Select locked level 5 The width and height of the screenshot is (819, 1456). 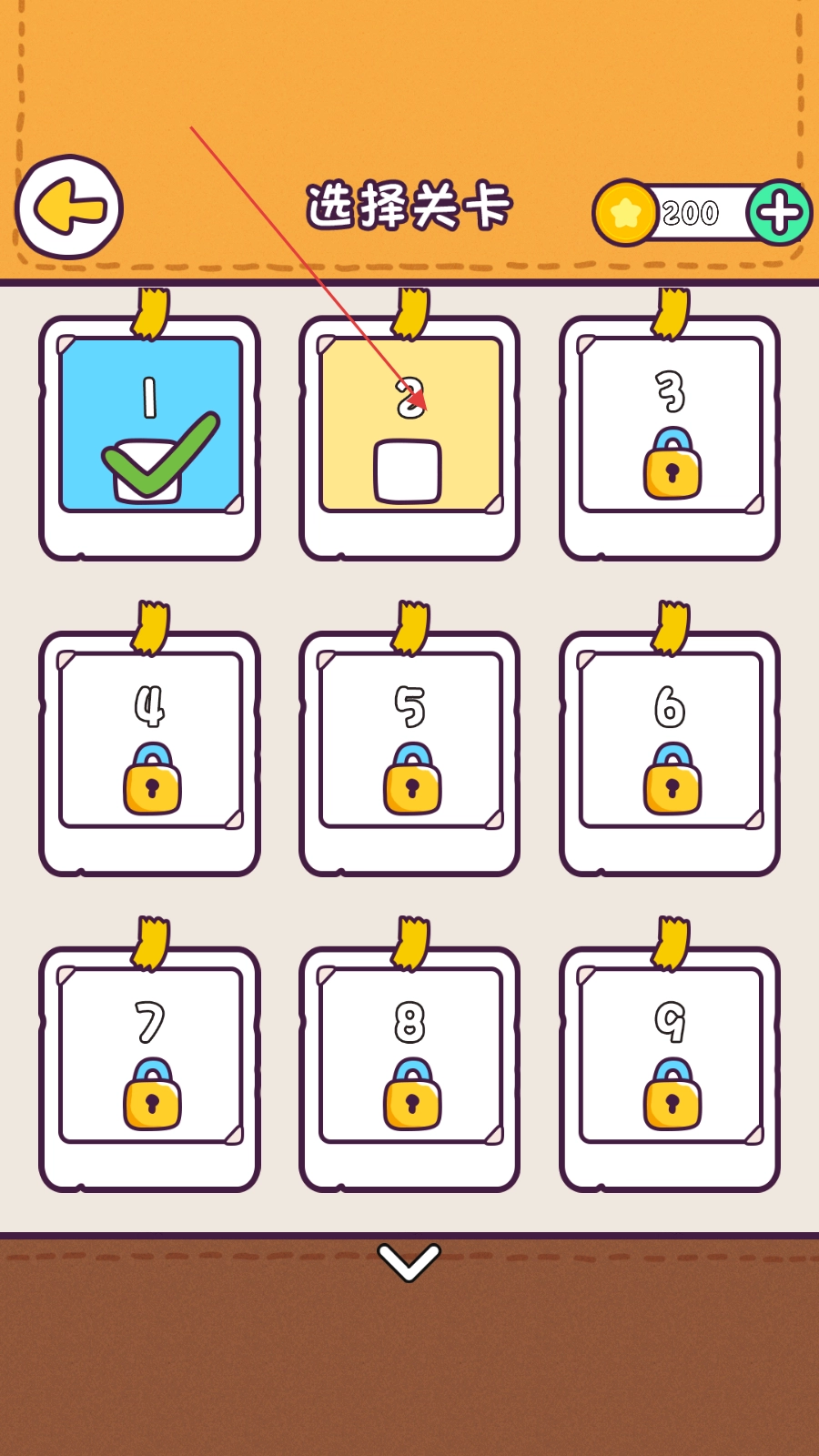coord(409,741)
